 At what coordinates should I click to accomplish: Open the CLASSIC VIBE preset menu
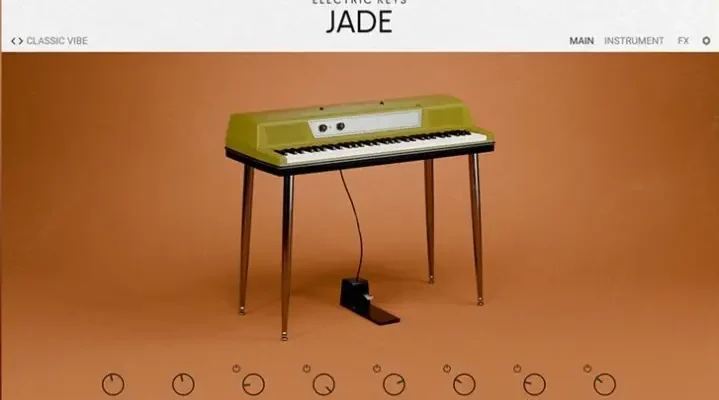tap(56, 41)
